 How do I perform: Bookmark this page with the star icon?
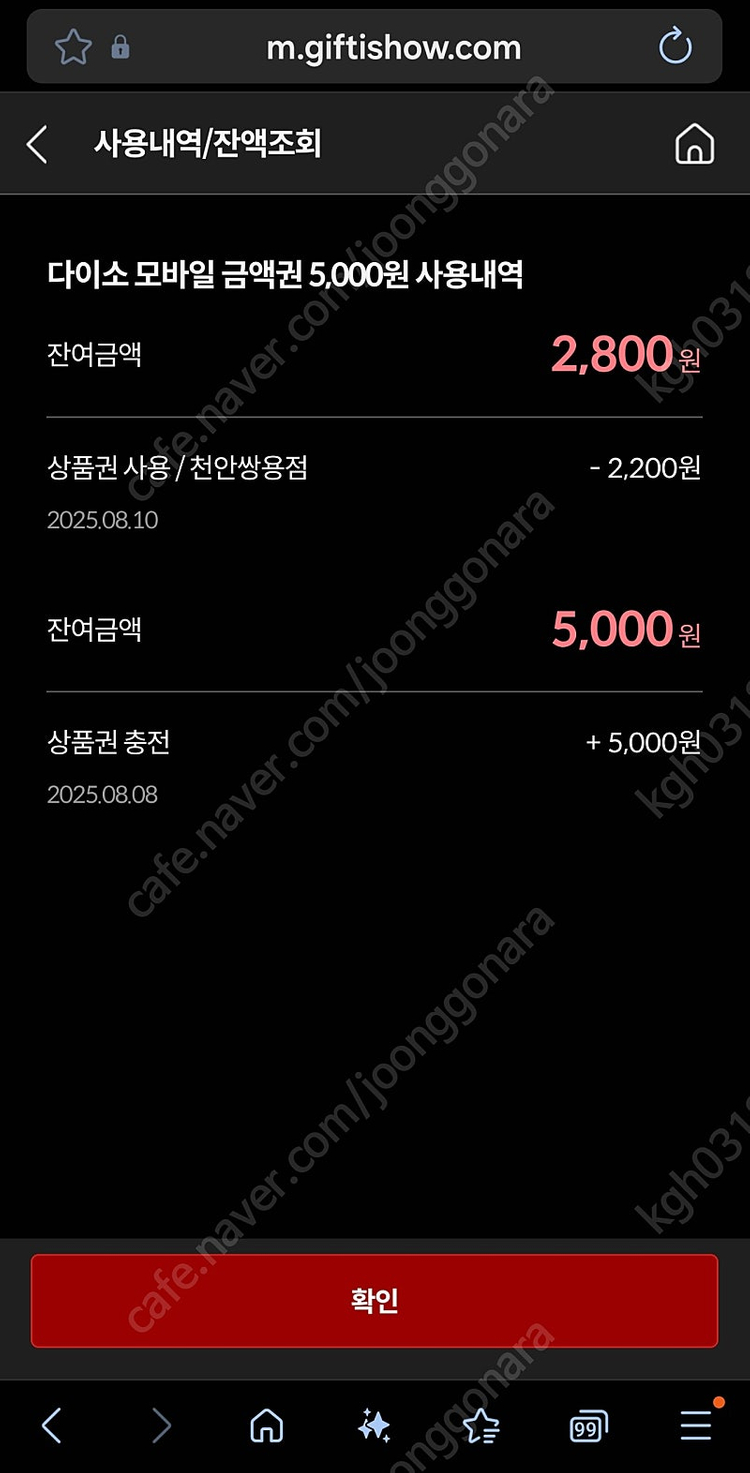click(73, 47)
